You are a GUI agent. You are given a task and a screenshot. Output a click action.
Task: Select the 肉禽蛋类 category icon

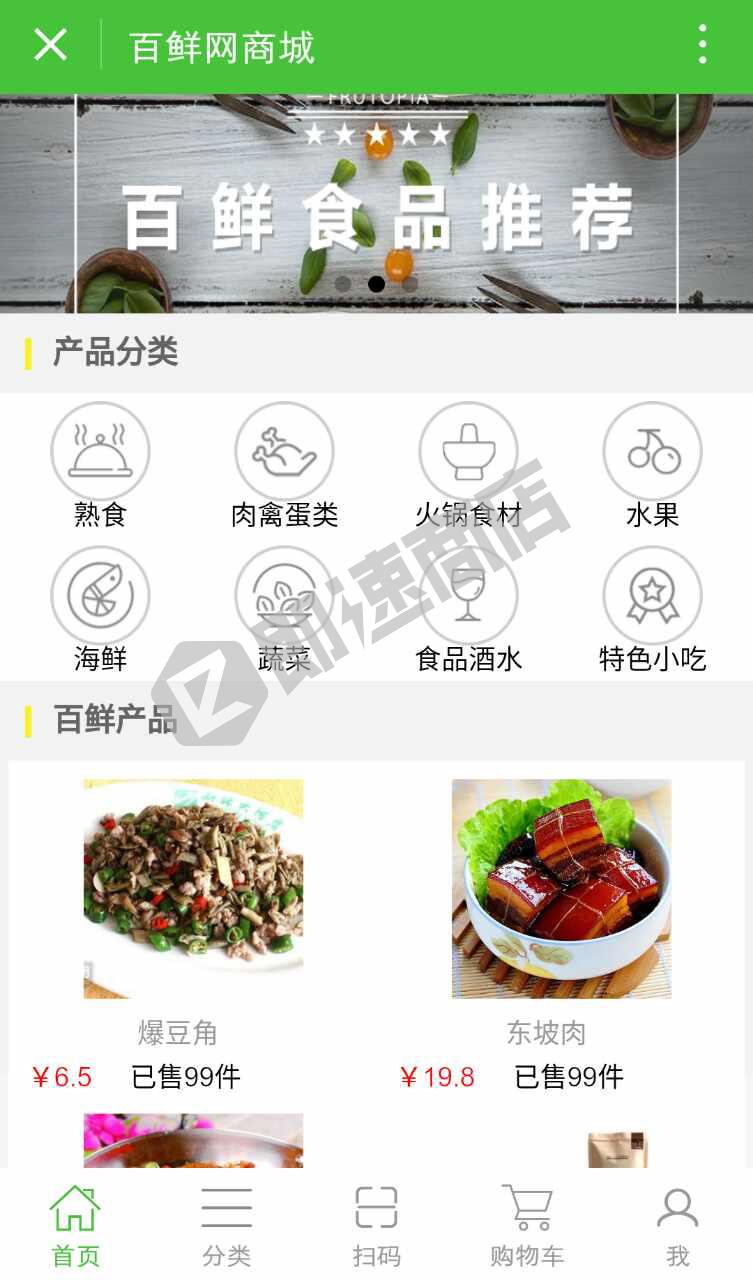click(x=284, y=451)
